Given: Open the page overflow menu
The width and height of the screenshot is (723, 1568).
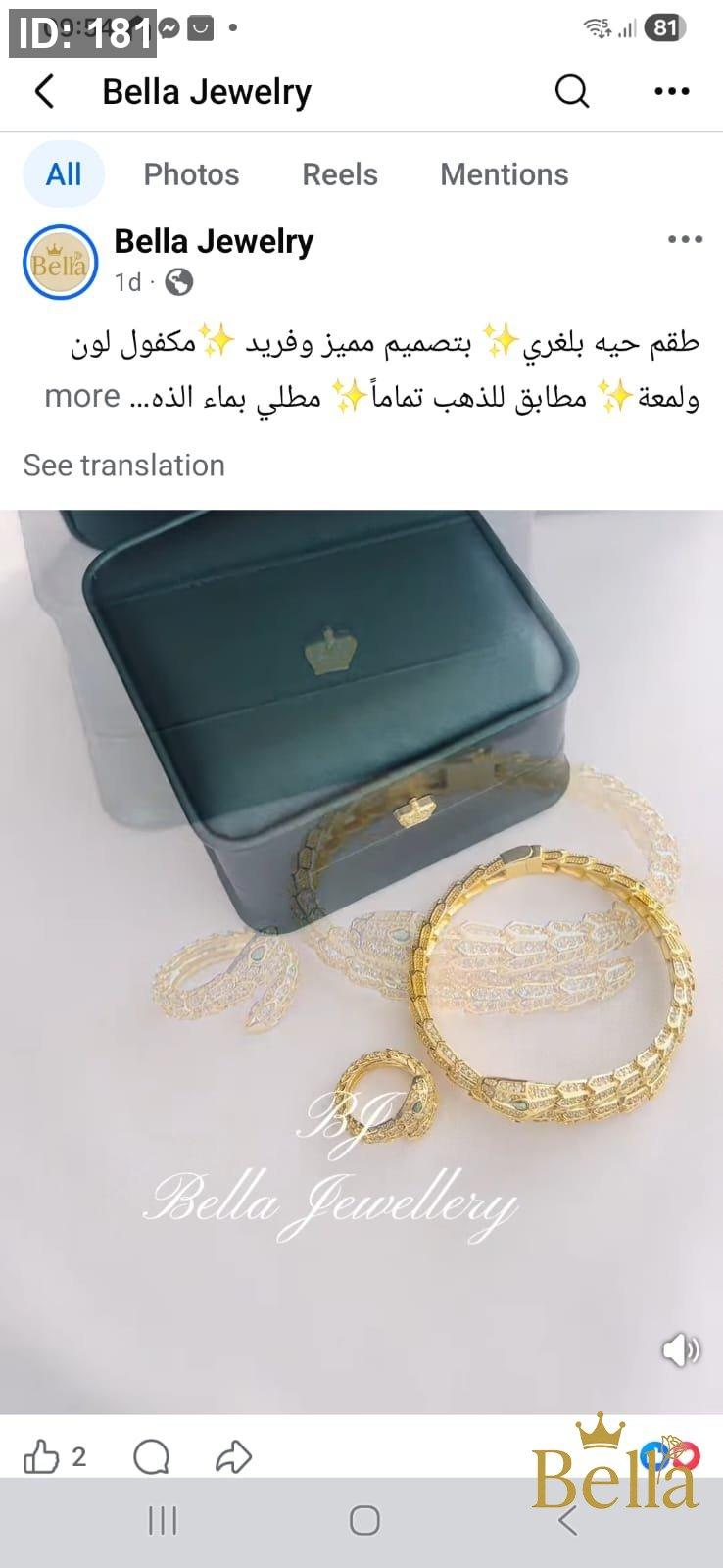Looking at the screenshot, I should pos(672,92).
